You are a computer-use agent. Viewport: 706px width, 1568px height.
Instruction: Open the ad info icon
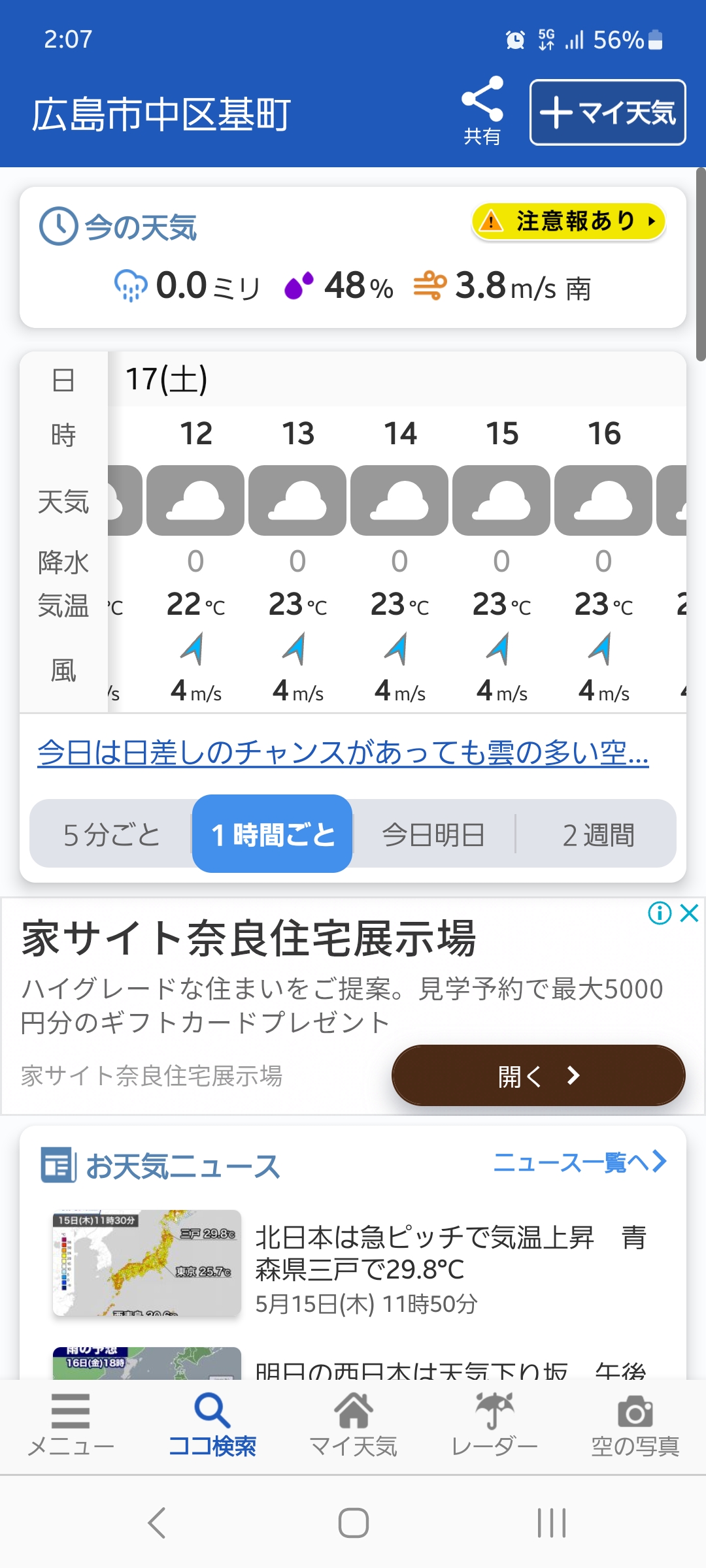(x=660, y=913)
